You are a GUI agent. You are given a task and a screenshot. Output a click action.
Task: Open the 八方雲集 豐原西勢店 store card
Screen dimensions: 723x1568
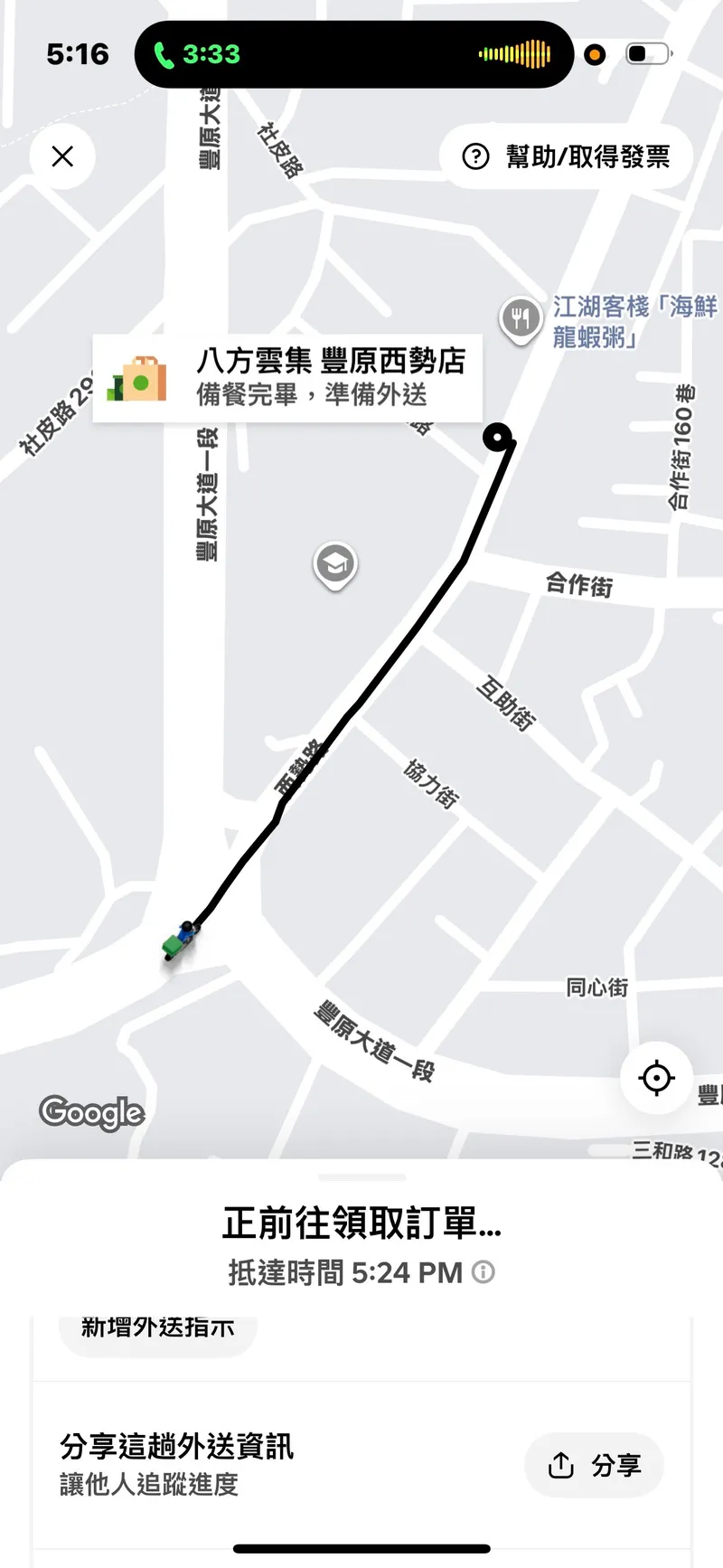tap(287, 378)
